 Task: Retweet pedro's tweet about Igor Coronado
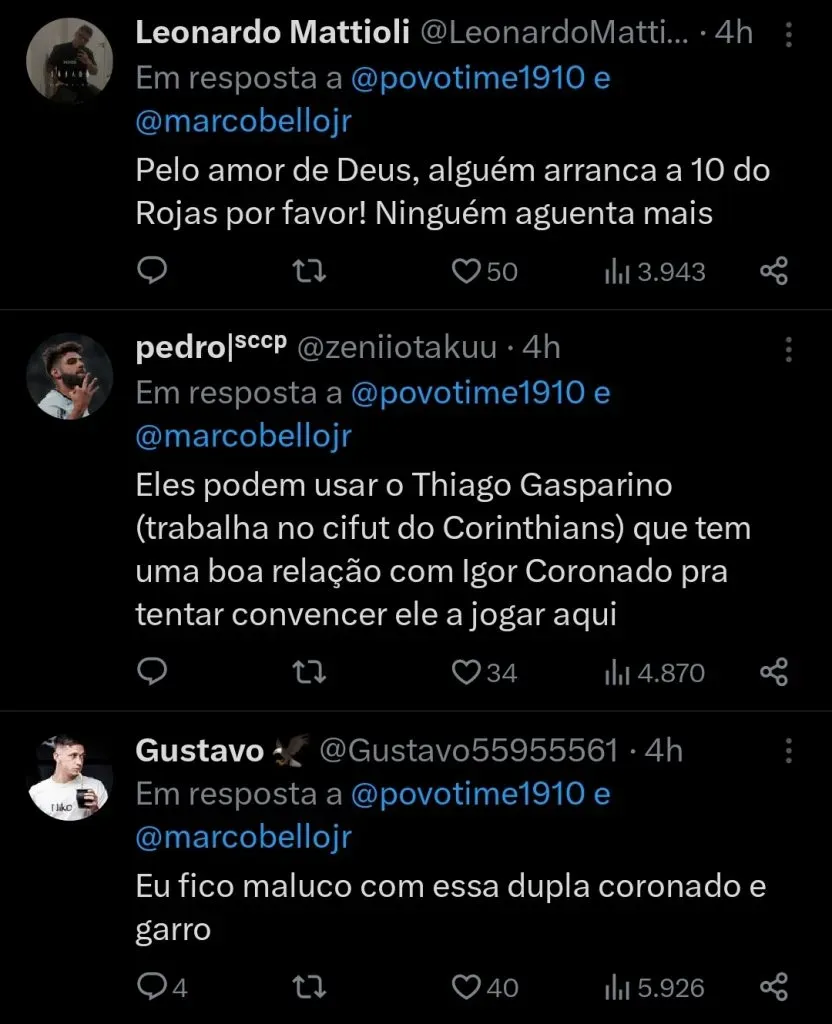click(312, 673)
